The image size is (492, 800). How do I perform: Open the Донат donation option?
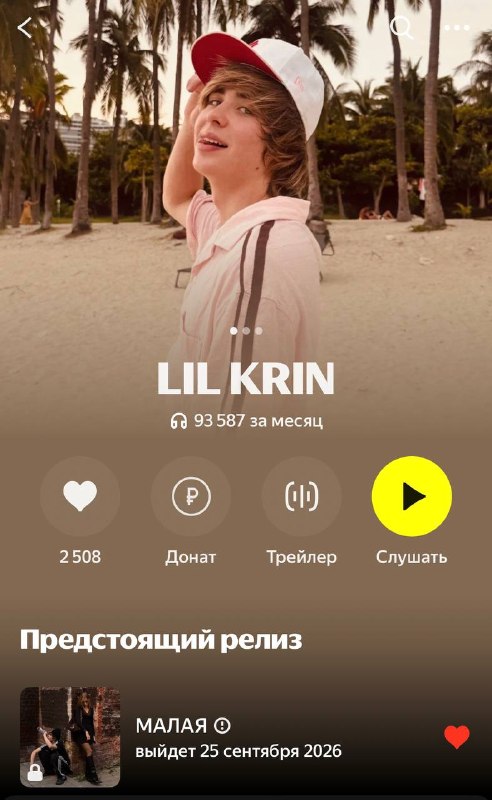point(191,496)
